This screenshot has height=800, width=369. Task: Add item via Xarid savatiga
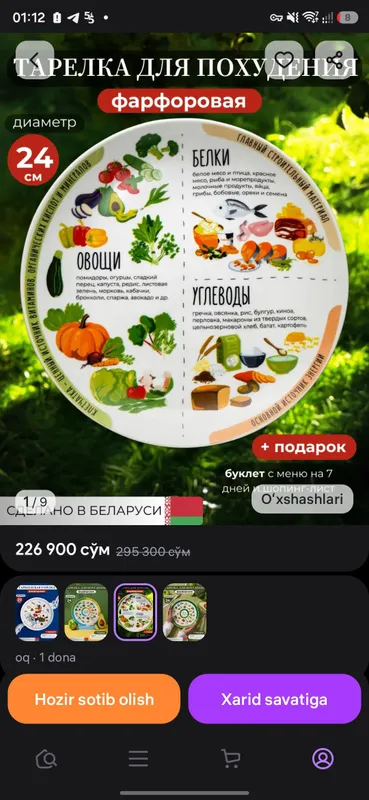tap(275, 698)
